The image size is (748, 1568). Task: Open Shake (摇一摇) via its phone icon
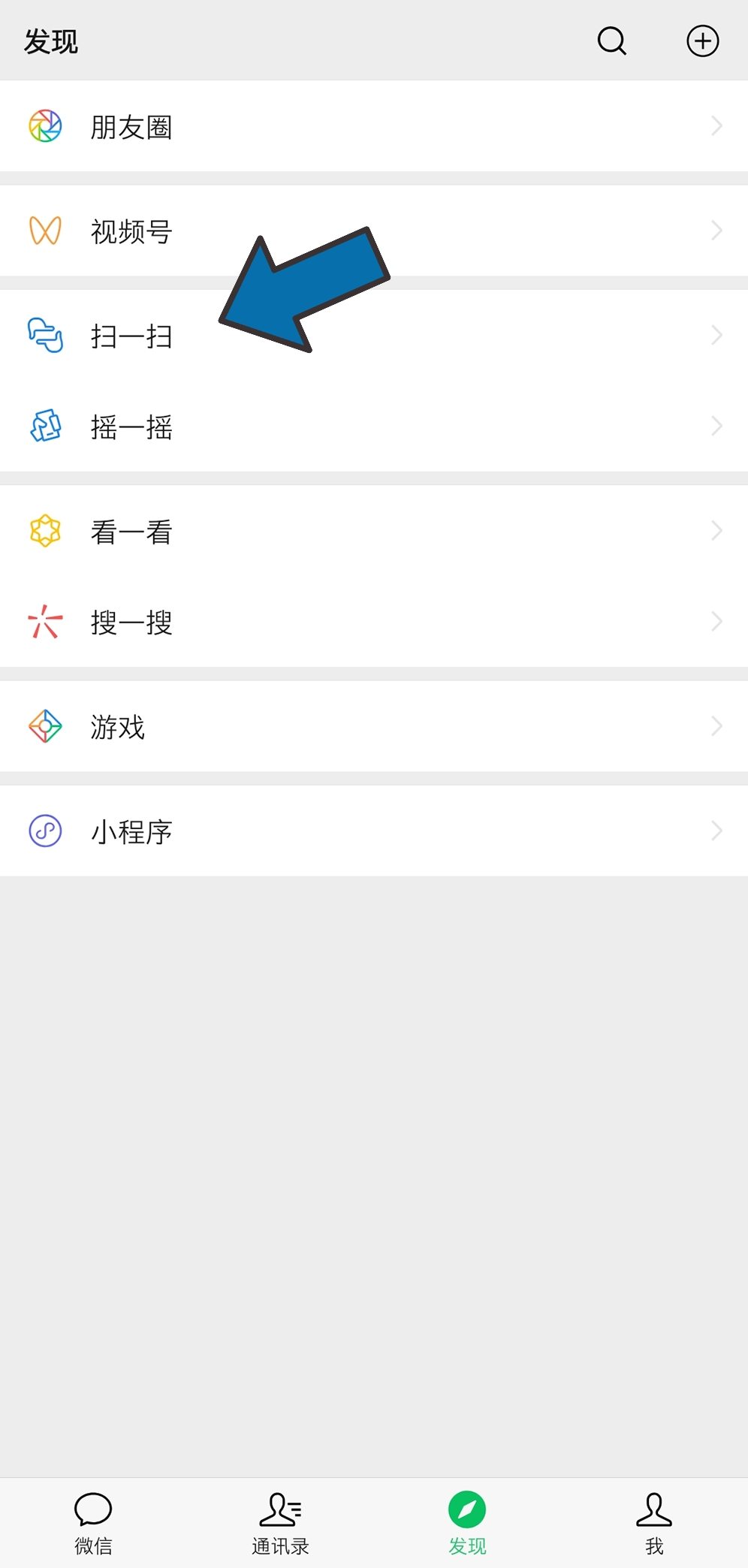[44, 427]
